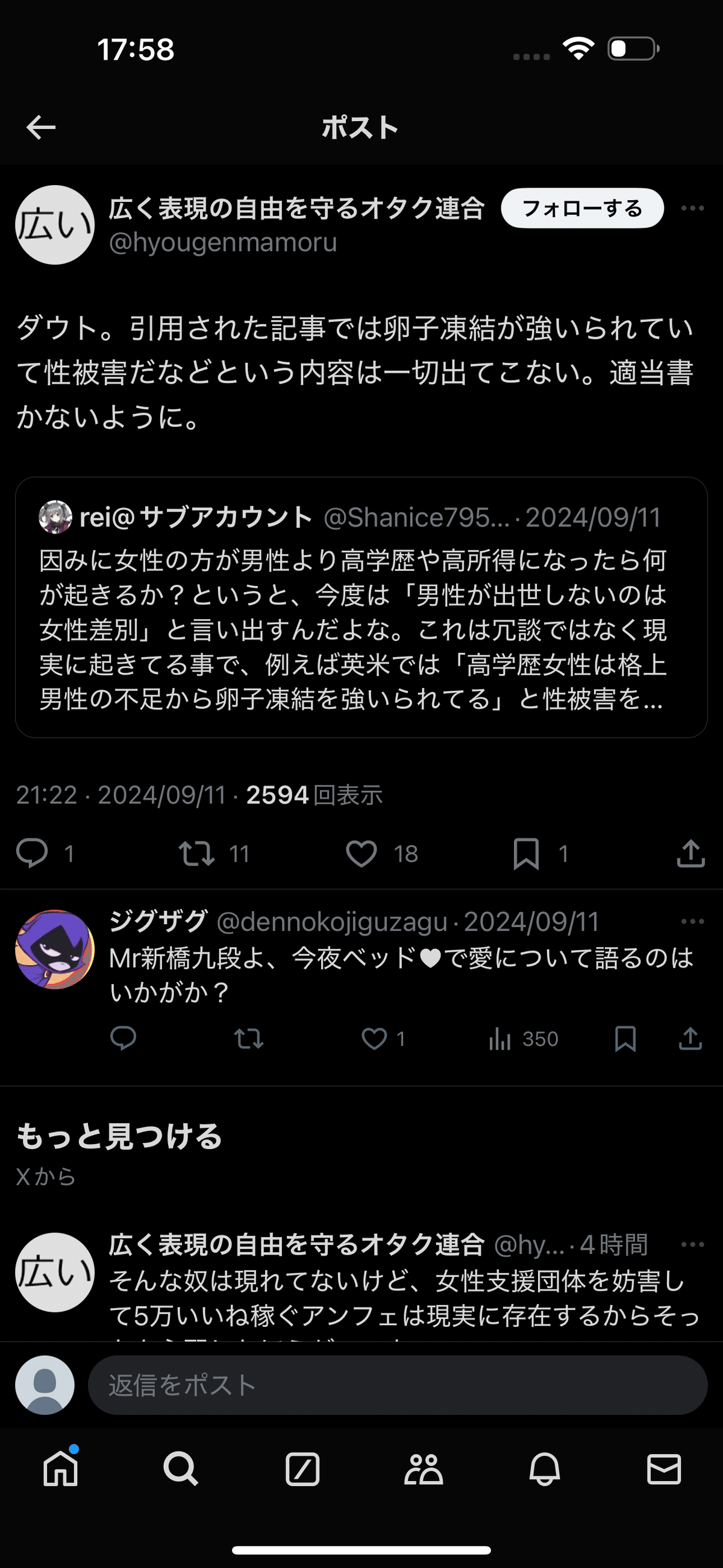Tap the 返信をポスト reply field
The height and width of the screenshot is (1568, 723).
(x=397, y=1385)
